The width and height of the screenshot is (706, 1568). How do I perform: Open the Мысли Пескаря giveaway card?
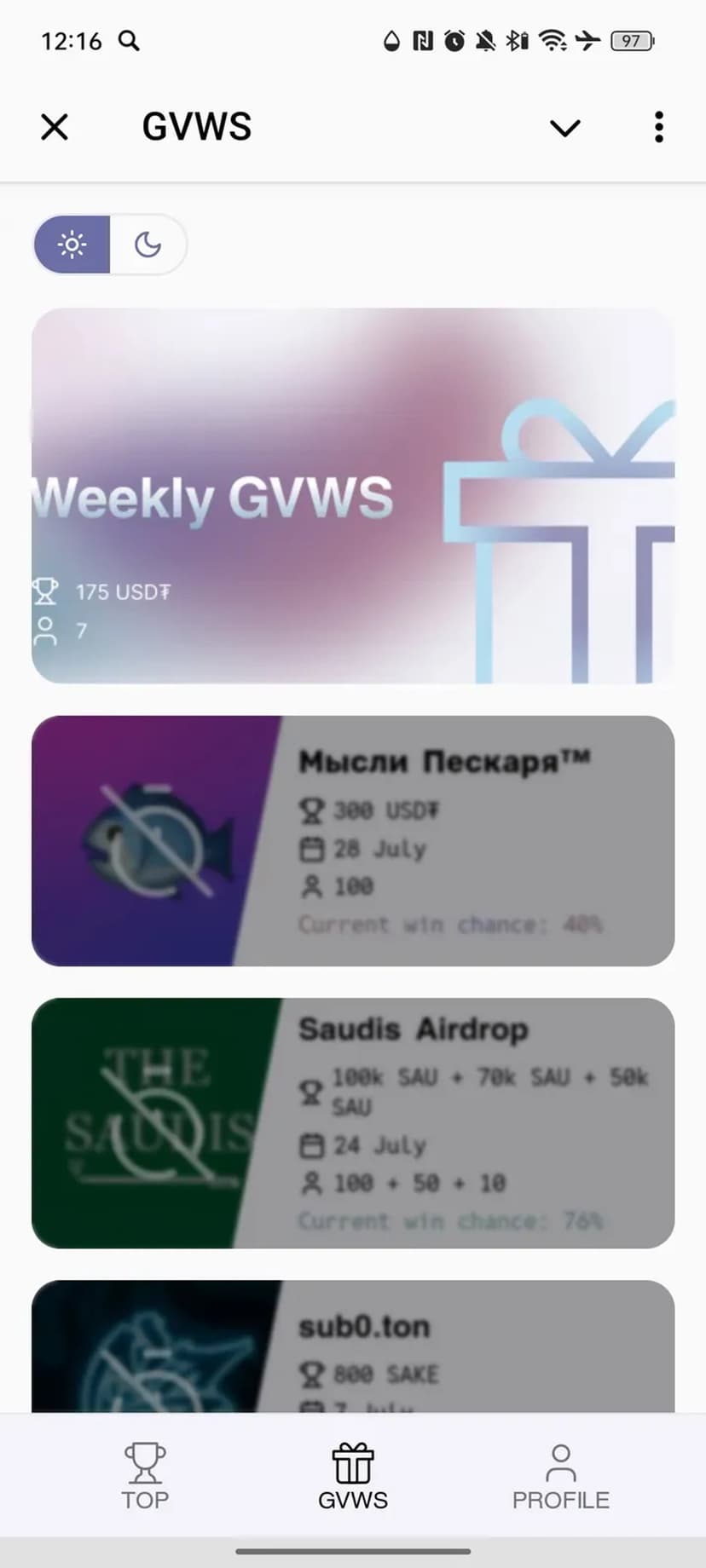pyautogui.click(x=353, y=840)
